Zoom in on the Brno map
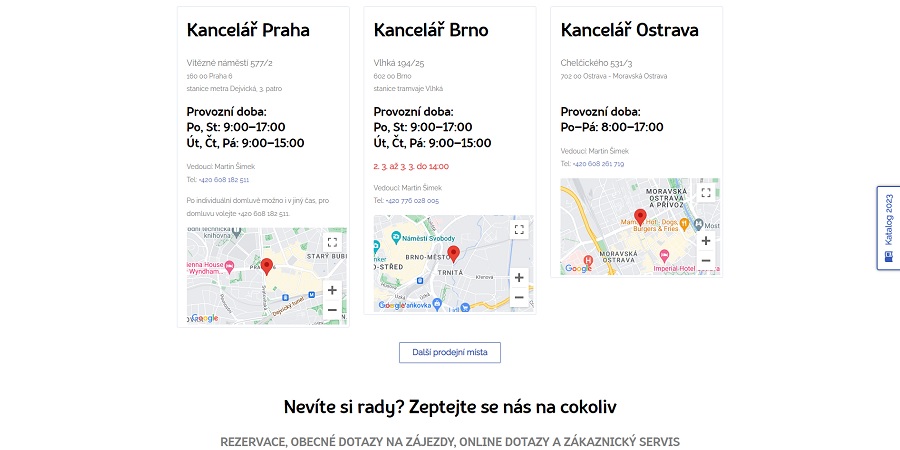Screen dimensions: 900x450 point(519,277)
